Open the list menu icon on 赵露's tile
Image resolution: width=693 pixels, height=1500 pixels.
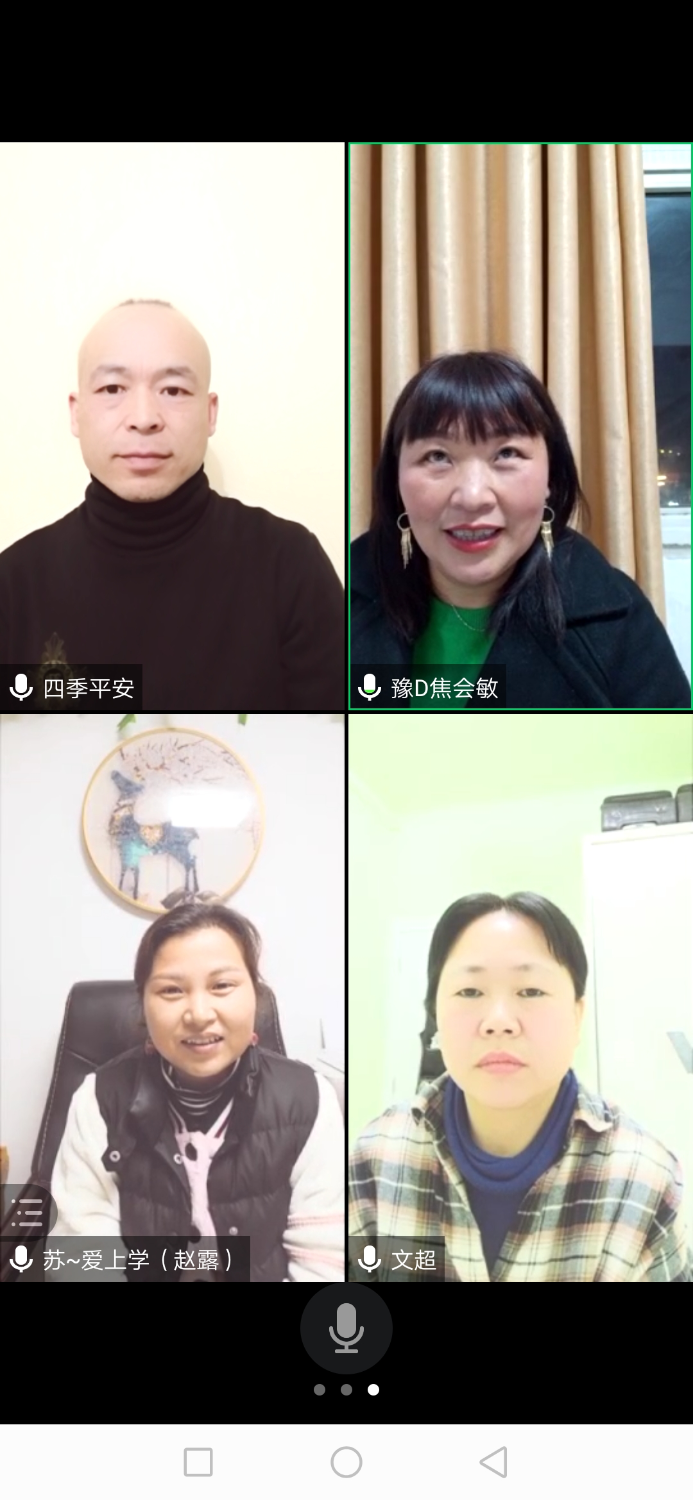point(26,1211)
